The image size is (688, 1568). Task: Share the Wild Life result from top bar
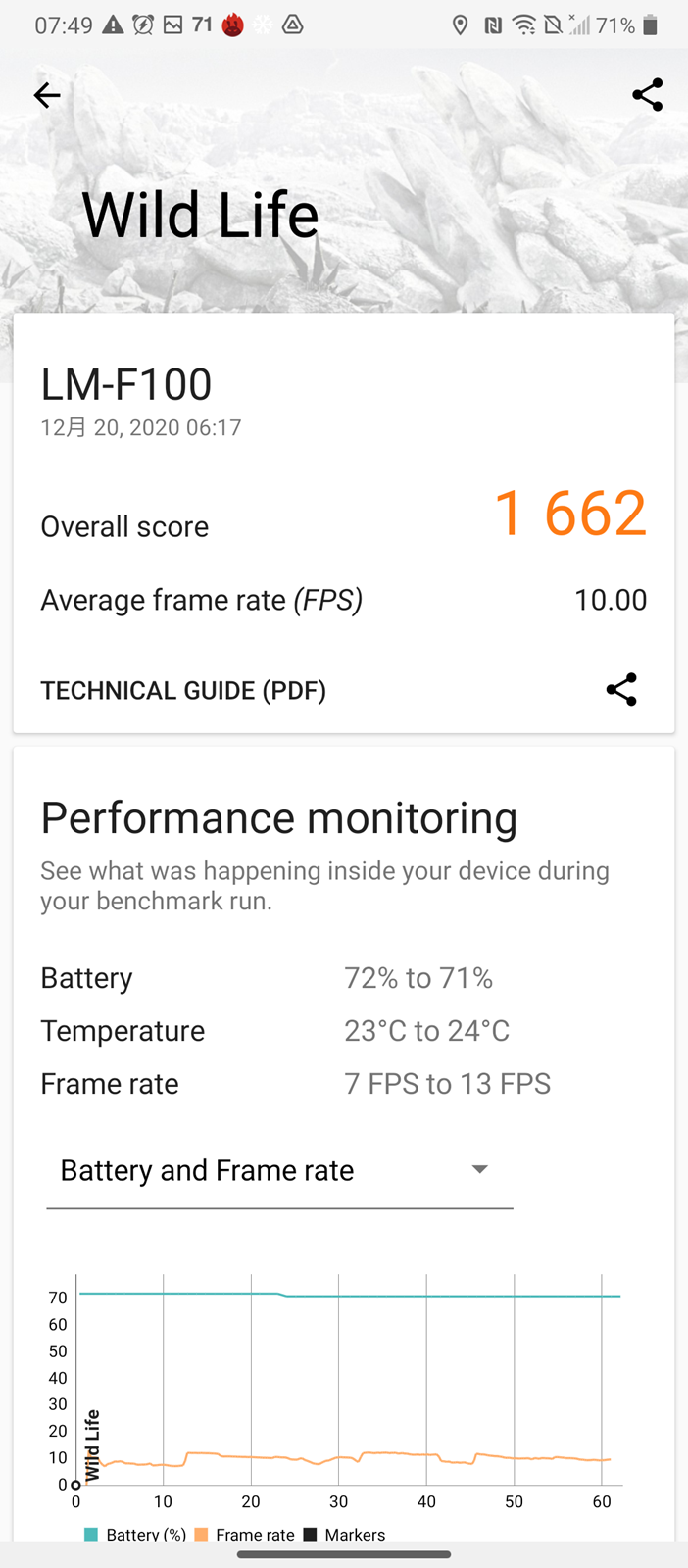647,95
